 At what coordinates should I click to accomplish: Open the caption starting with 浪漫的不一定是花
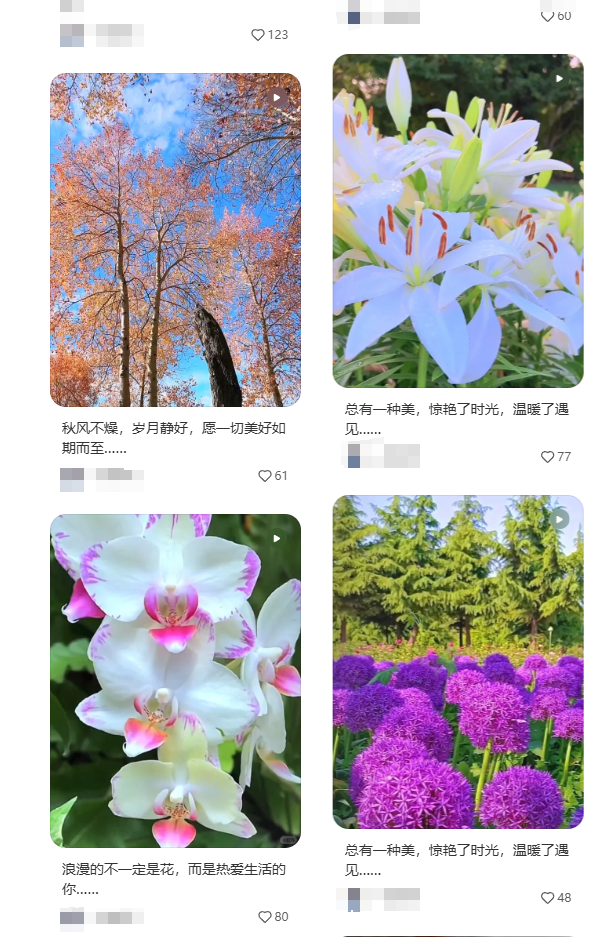[x=174, y=879]
